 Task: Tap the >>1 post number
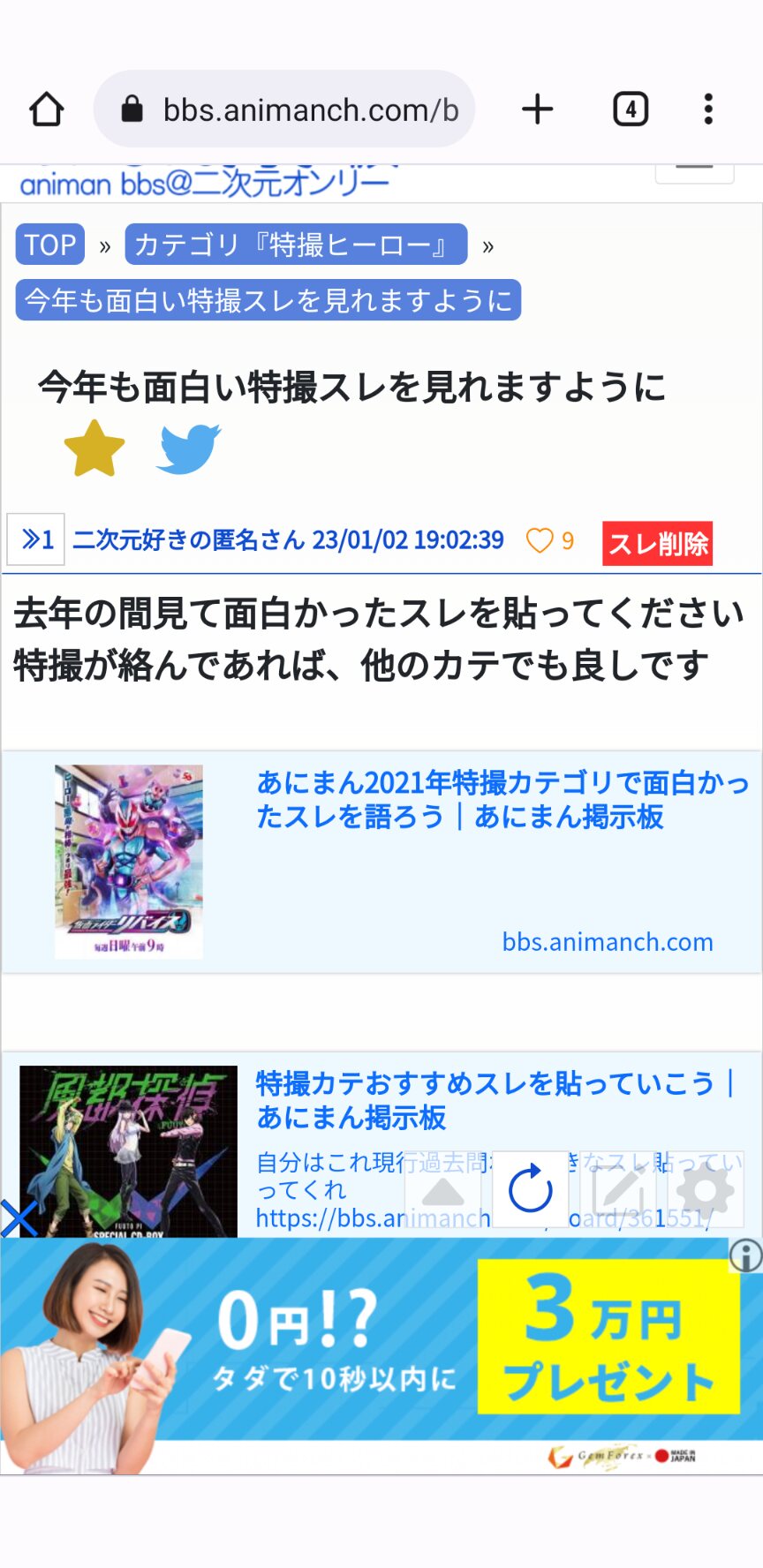[35, 539]
